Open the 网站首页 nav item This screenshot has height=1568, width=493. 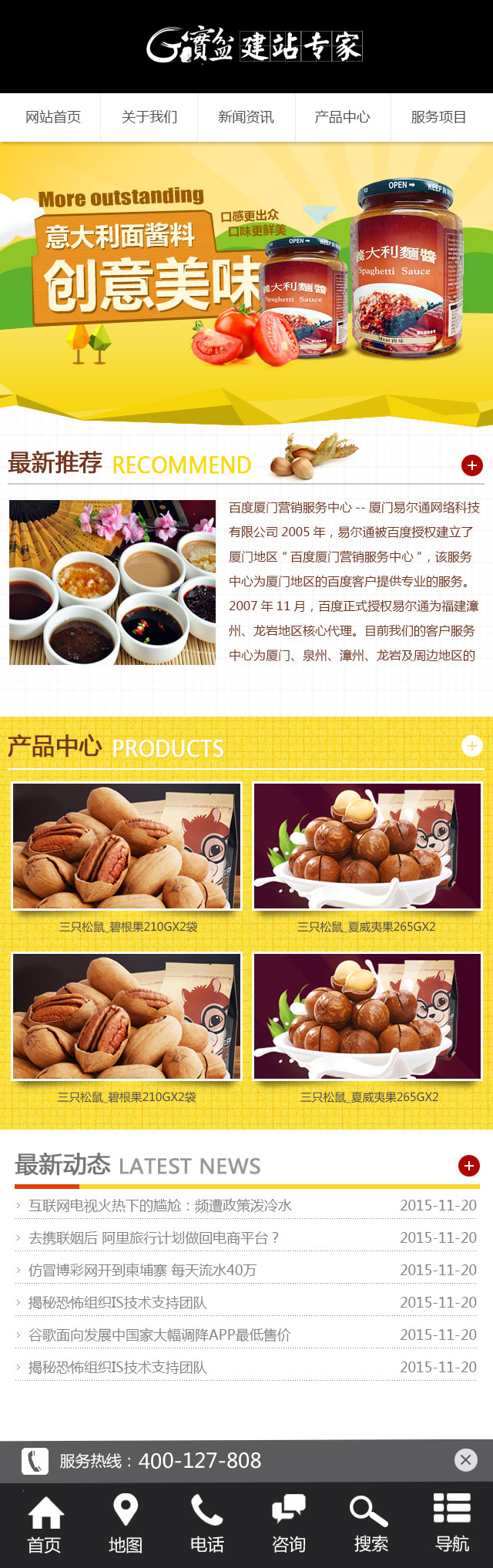(52, 117)
